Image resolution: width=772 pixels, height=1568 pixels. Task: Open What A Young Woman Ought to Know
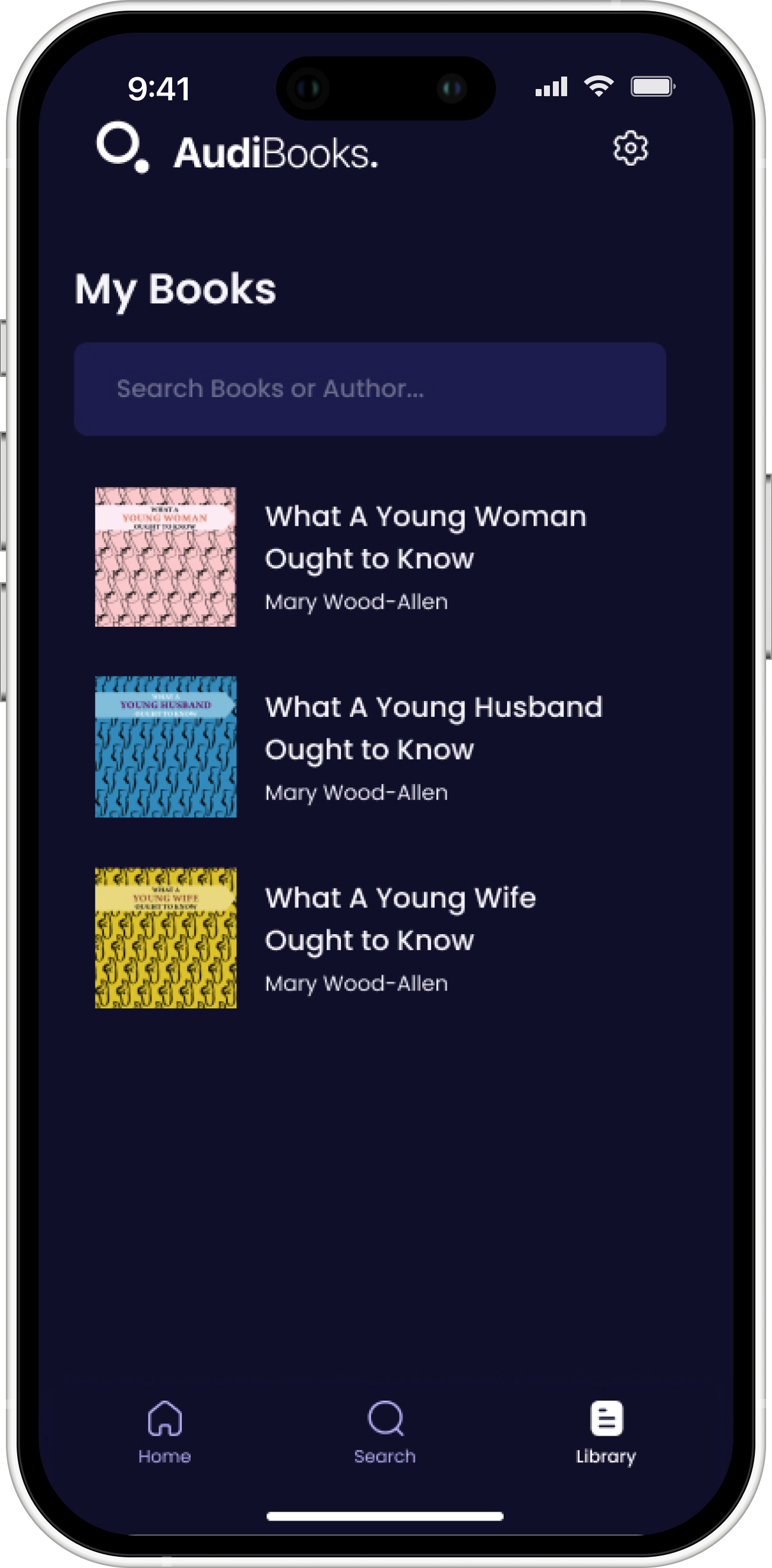[425, 538]
